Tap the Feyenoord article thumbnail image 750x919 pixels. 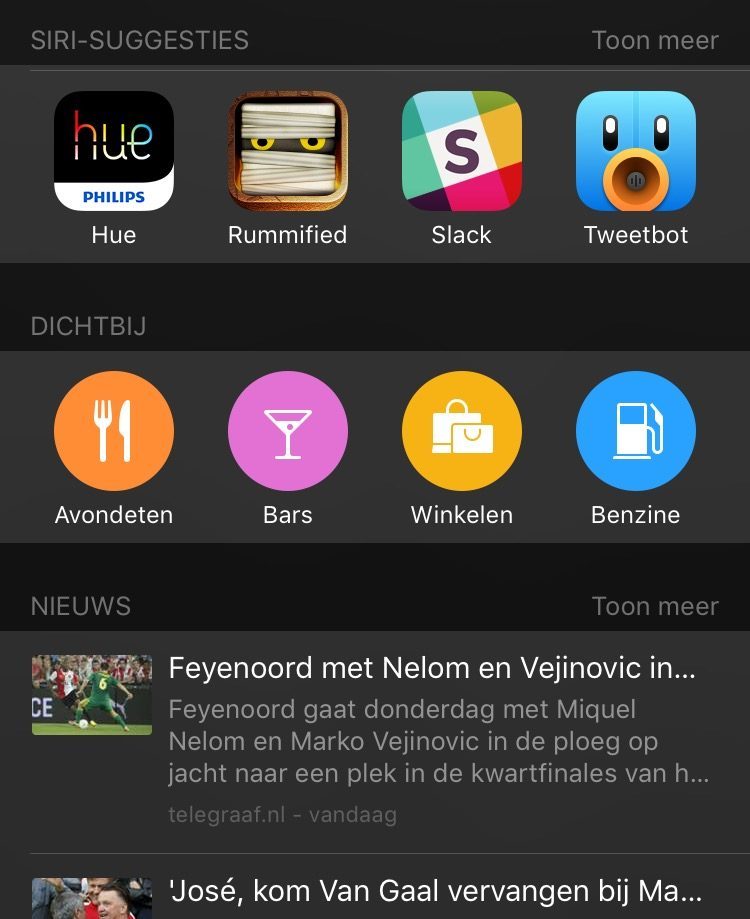(x=91, y=694)
